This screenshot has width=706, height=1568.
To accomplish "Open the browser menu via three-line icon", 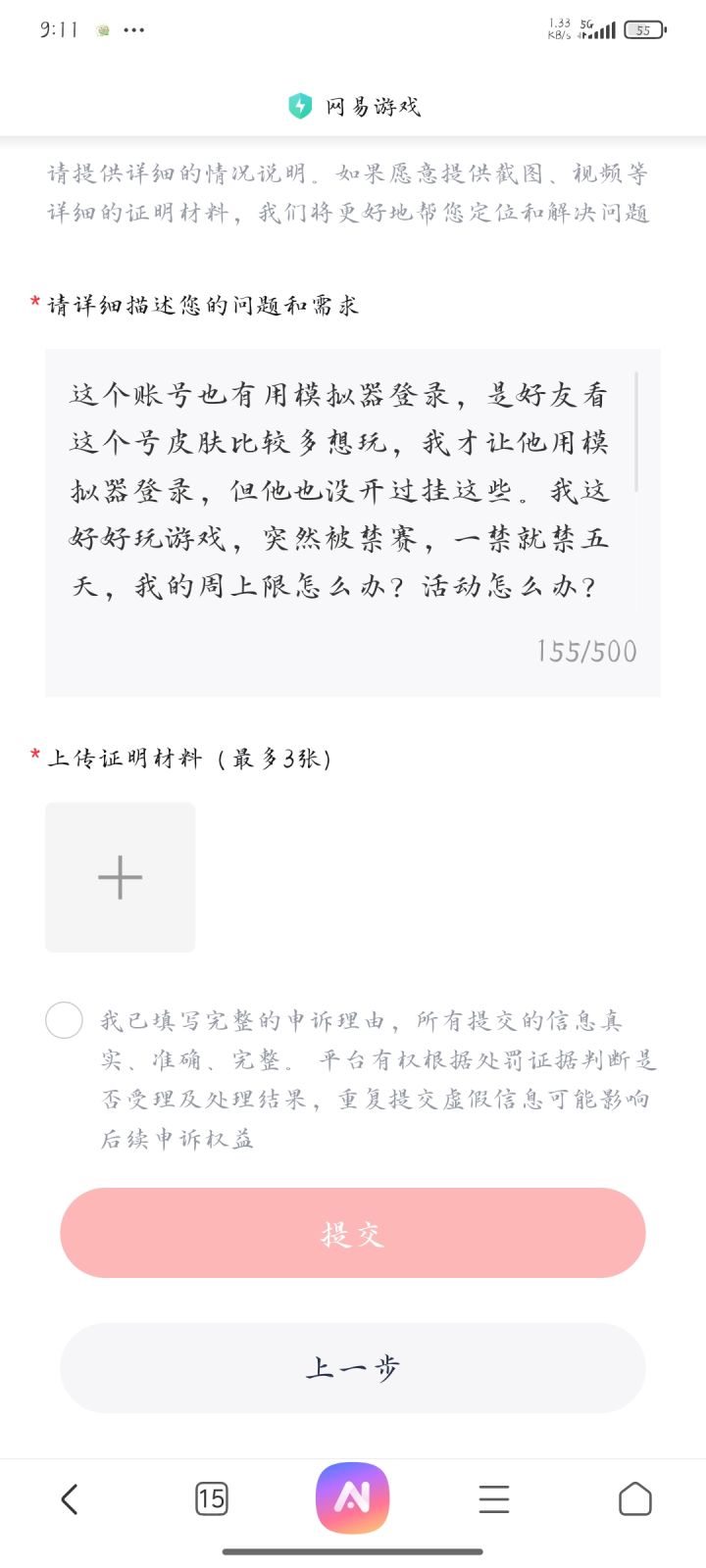I will click(494, 1498).
